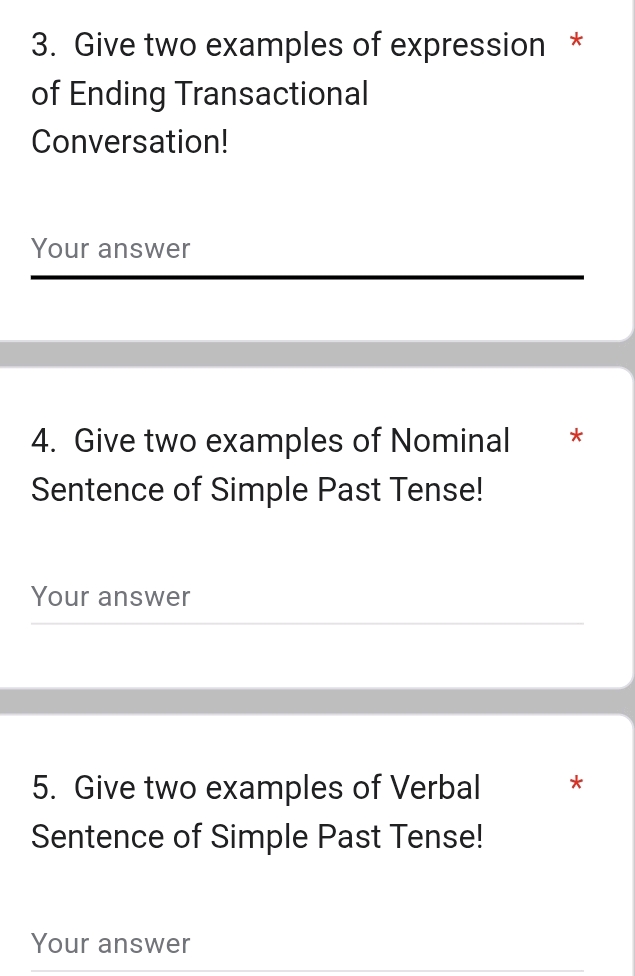Select the answer field for Verbal Sentence question
The height and width of the screenshot is (976, 635).
tap(306, 944)
